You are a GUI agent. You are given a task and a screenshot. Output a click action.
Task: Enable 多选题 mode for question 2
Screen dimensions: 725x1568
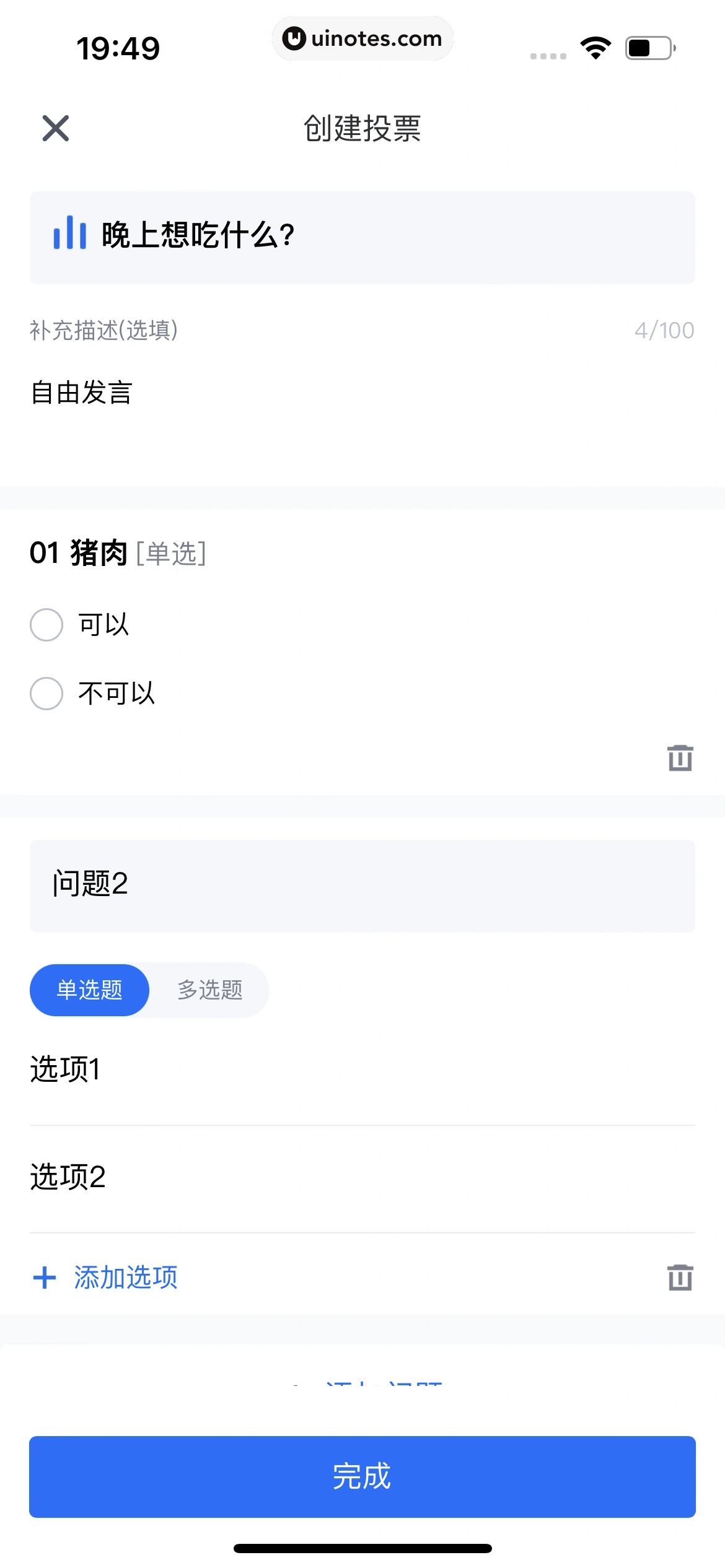pos(209,990)
